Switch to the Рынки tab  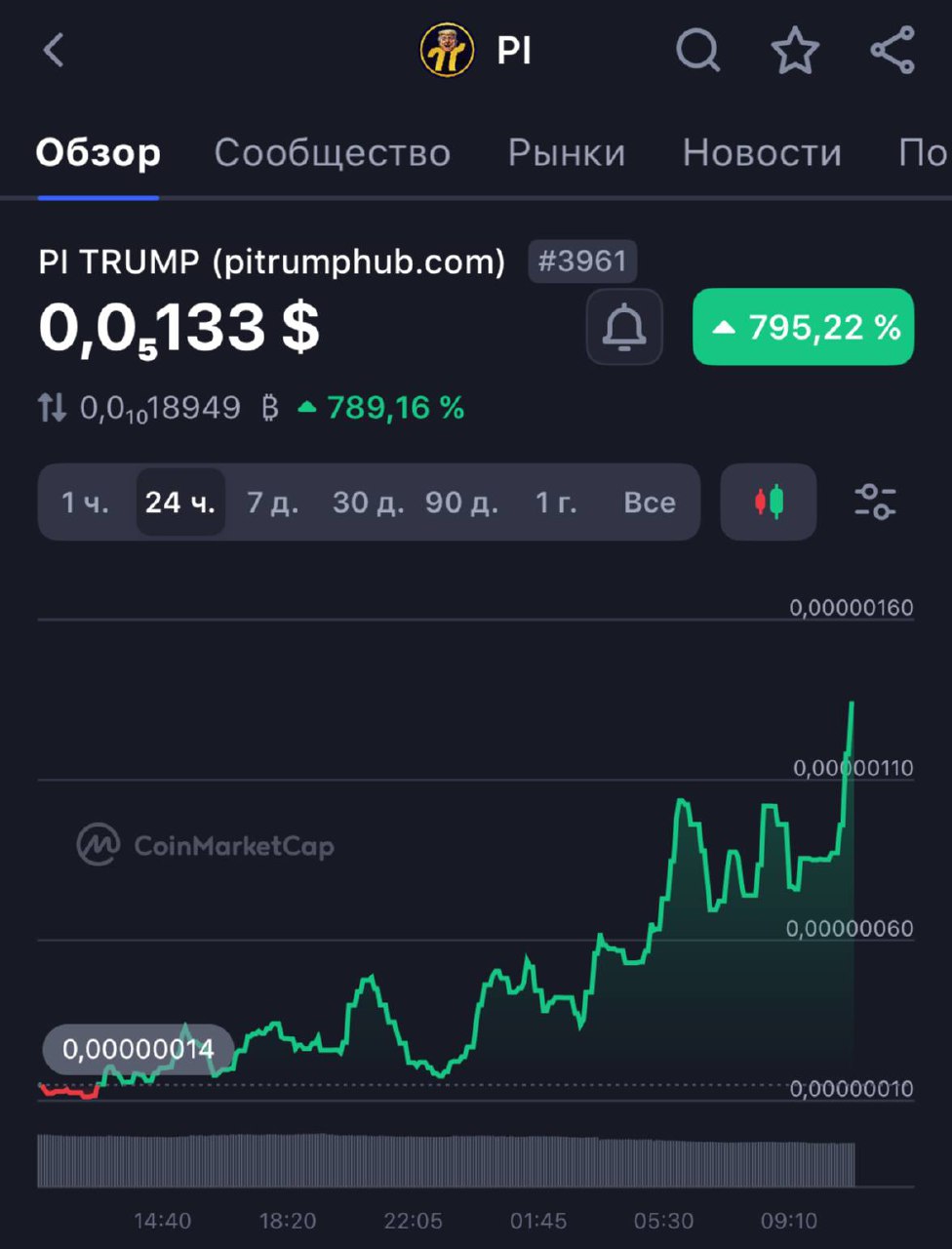click(567, 153)
